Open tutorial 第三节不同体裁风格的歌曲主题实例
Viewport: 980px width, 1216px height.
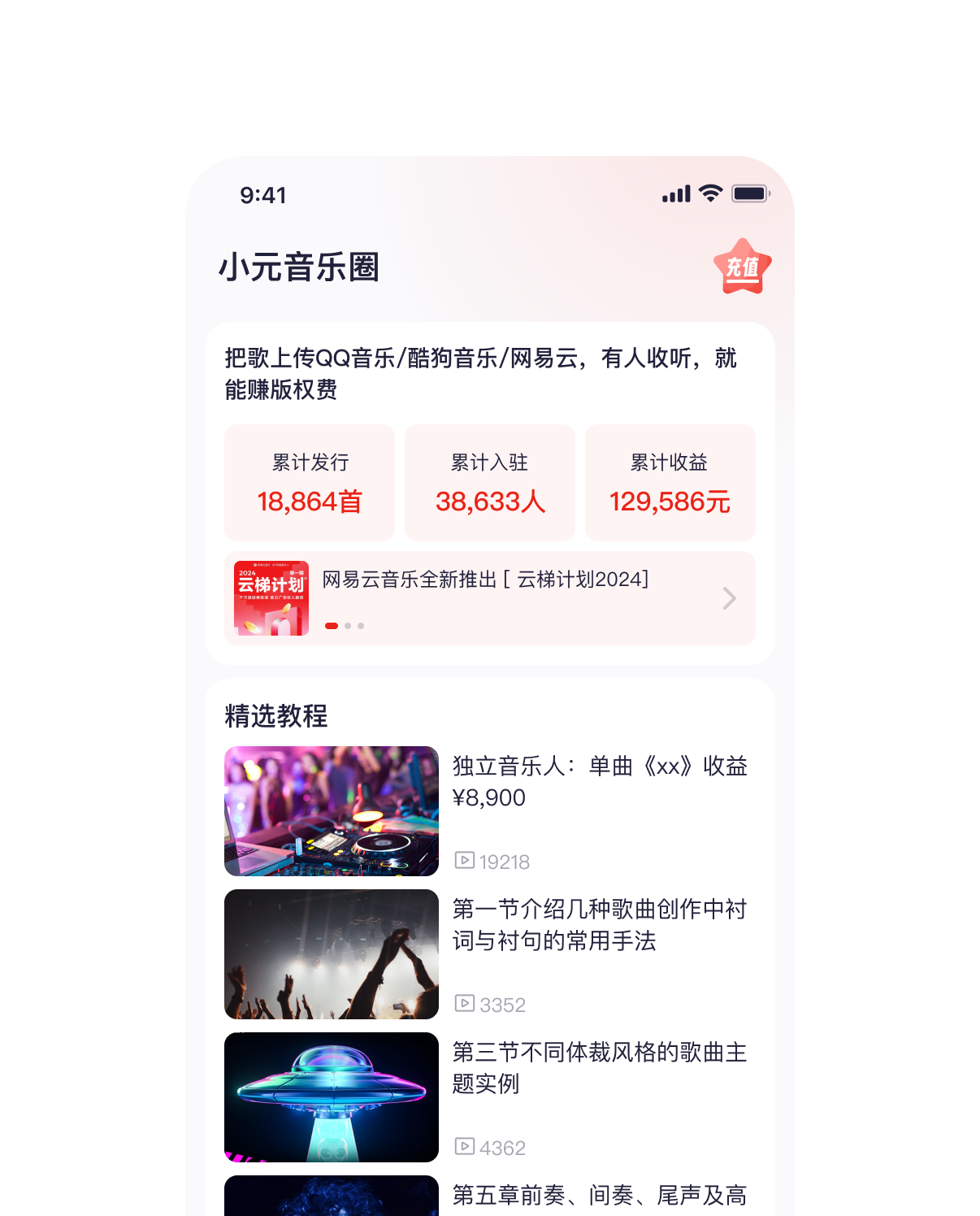599,1067
